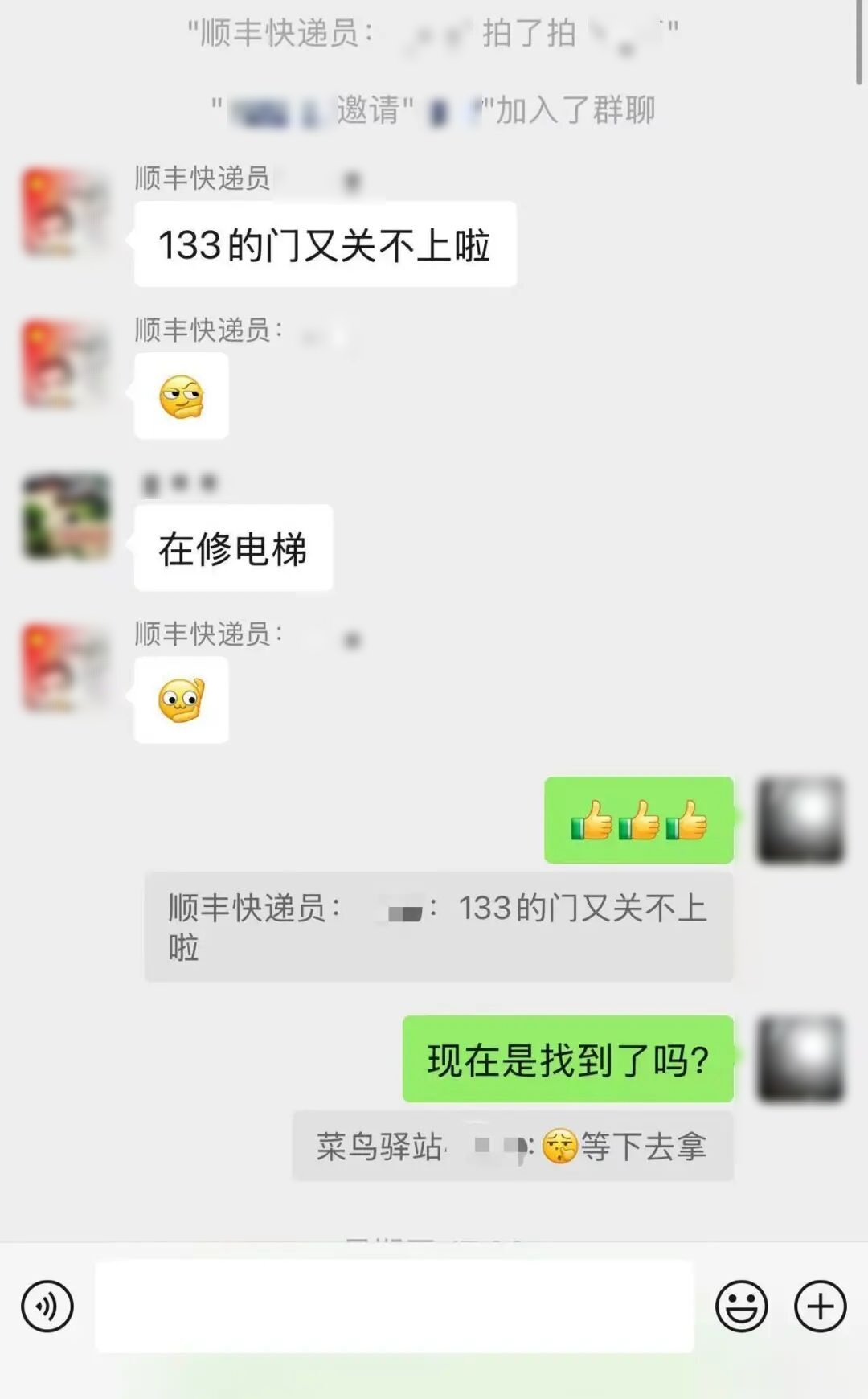The image size is (868, 1399).
Task: Jump to quoted 顺丰快递员 message under thumbs-up
Action: pos(438,926)
